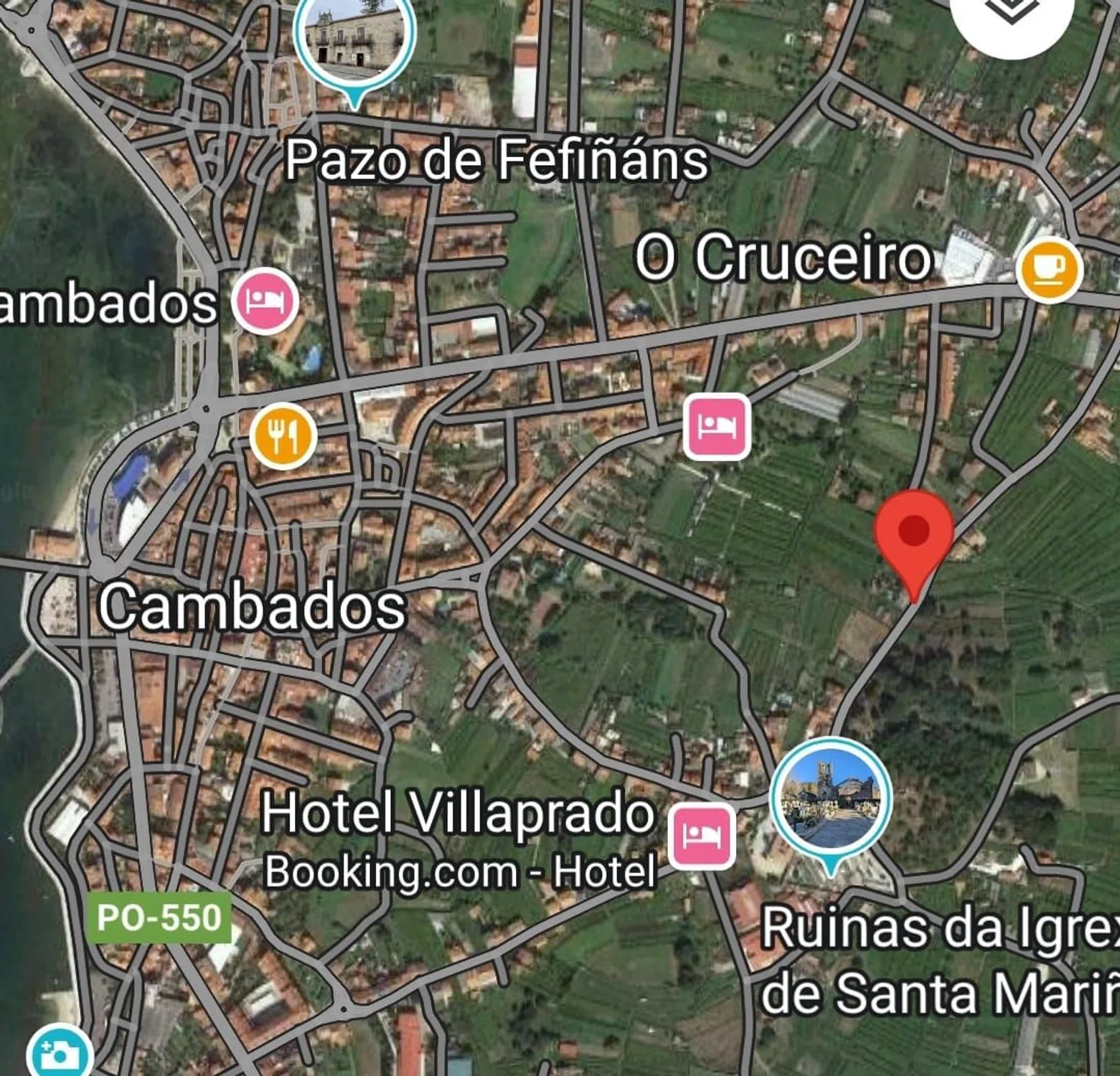The image size is (1120, 1076).
Task: Select the square hotel marker below O Cruceiro
Action: pyautogui.click(x=716, y=426)
